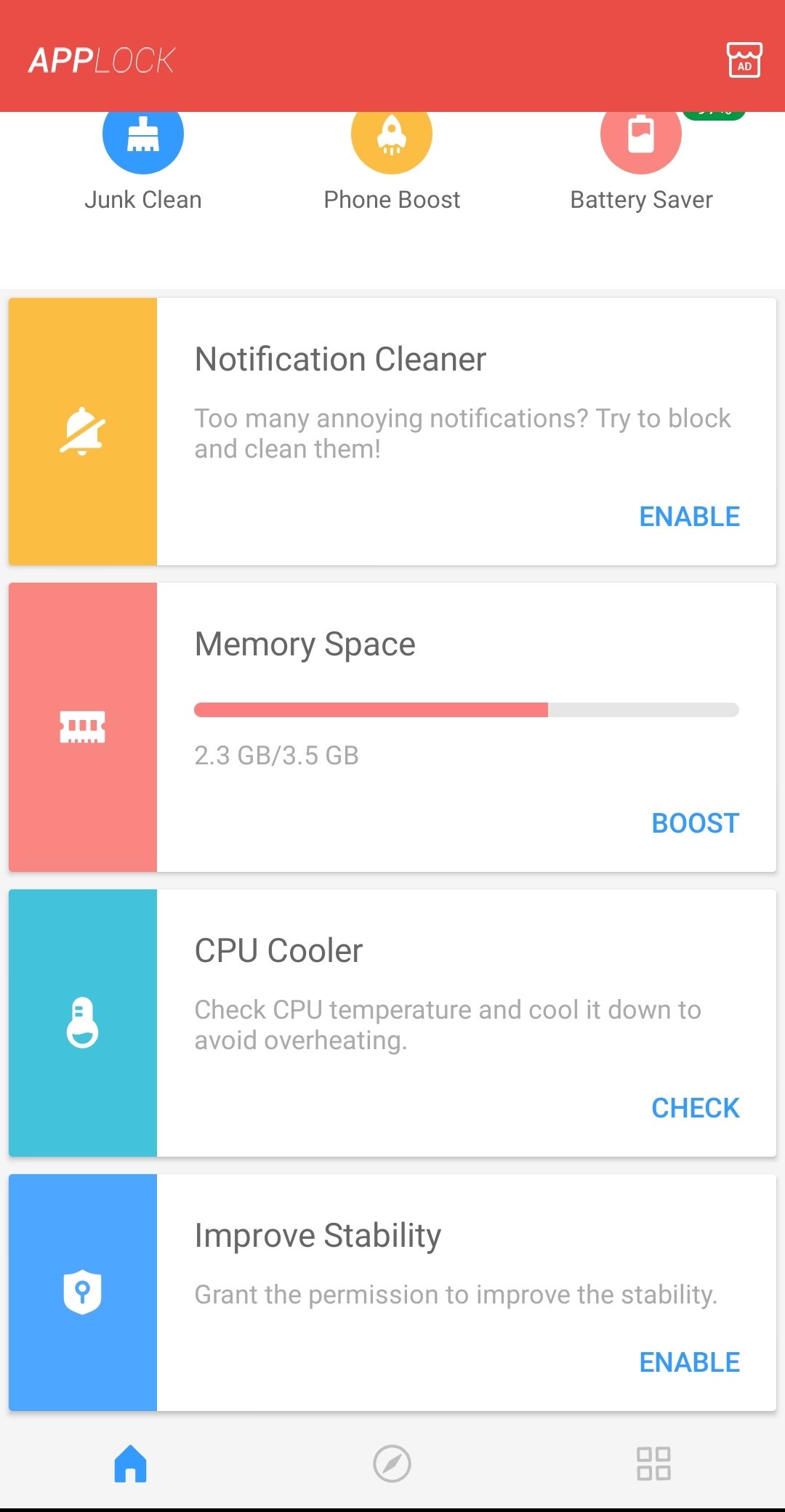Enable Improve Stability permission
Viewport: 785px width, 1512px height.
(x=689, y=1362)
